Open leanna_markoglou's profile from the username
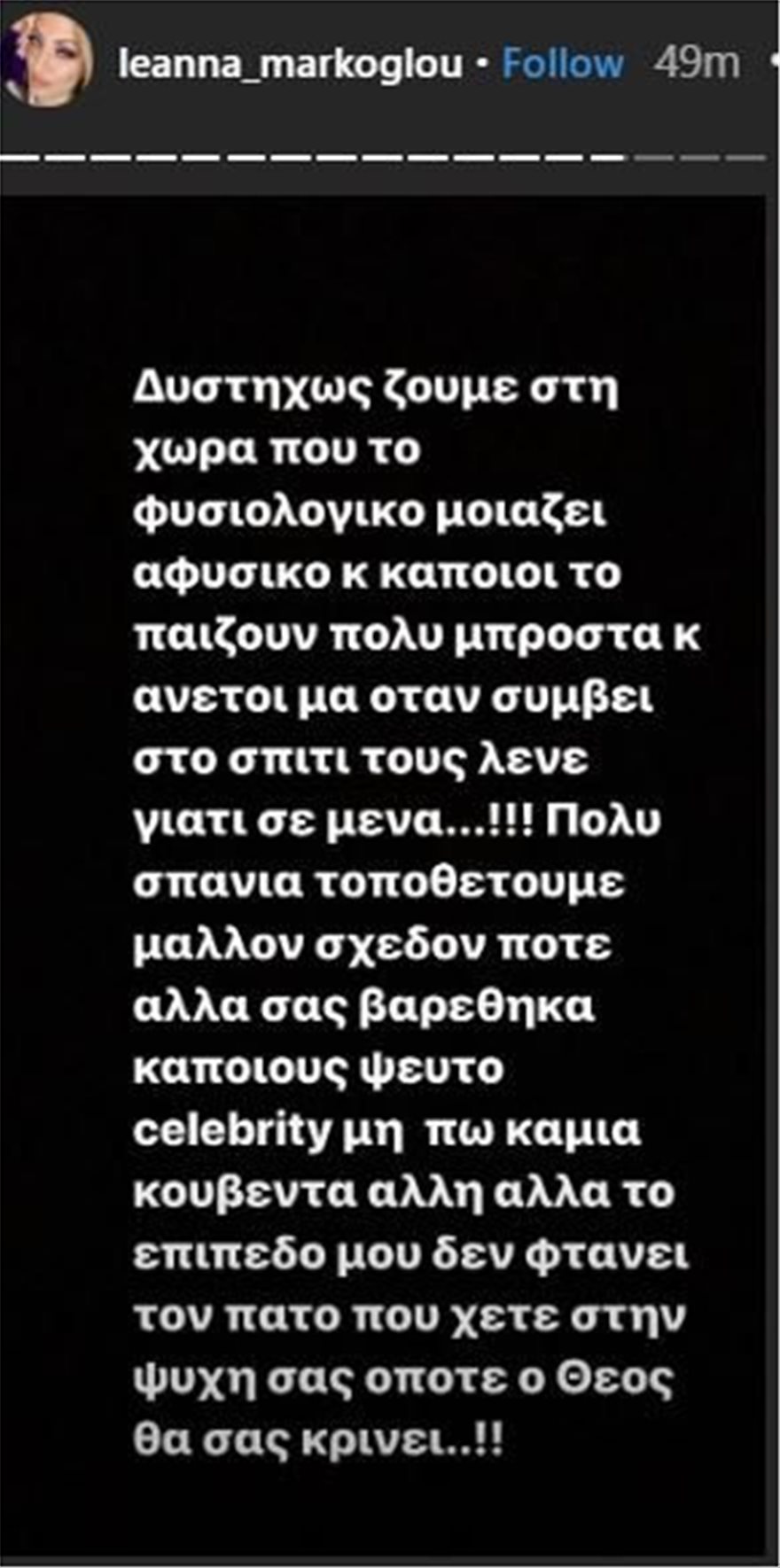The height and width of the screenshot is (1568, 780). click(290, 64)
